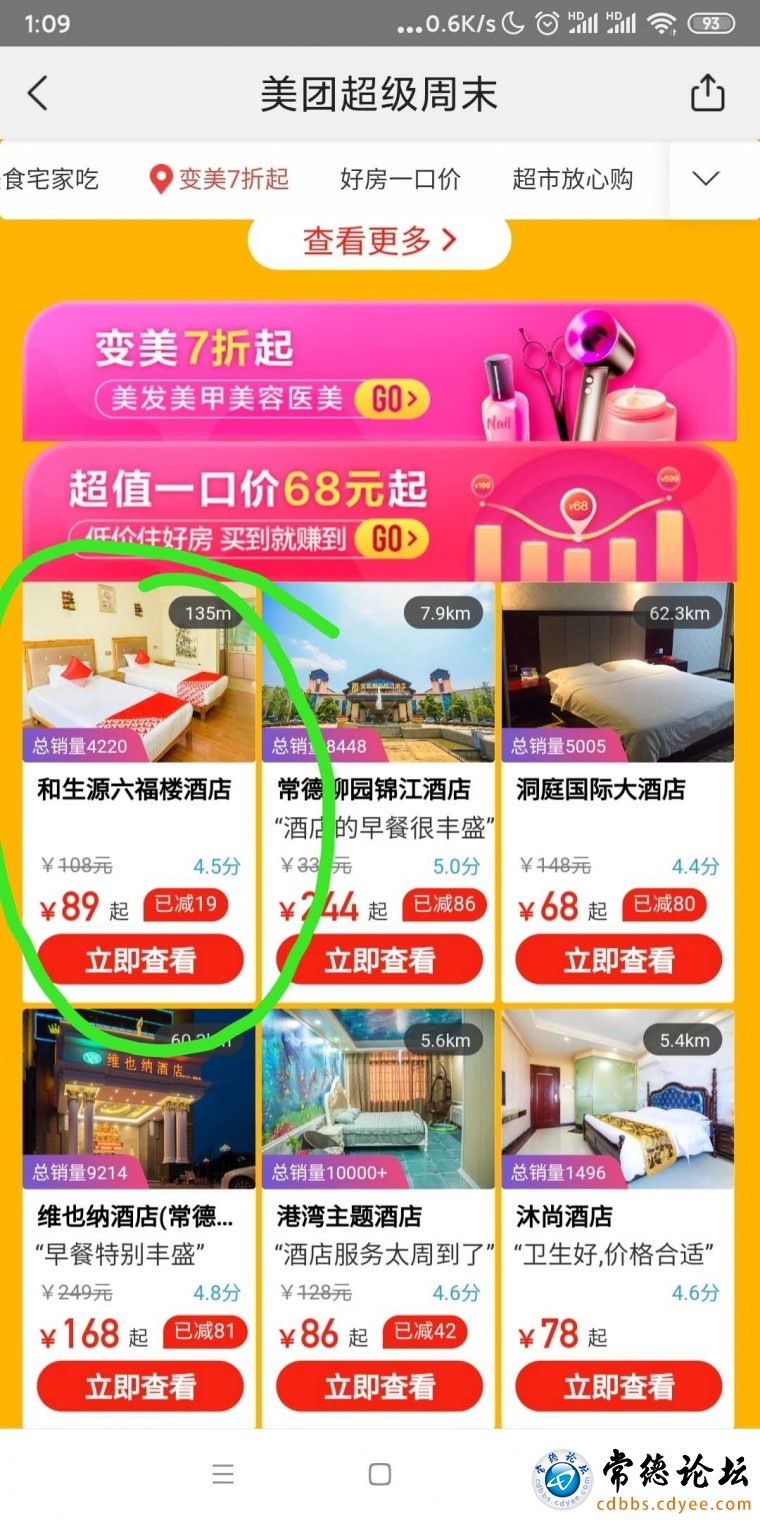The height and width of the screenshot is (1520, 760).
Task: Open the 变美7折起 beauty banner
Action: tap(379, 372)
